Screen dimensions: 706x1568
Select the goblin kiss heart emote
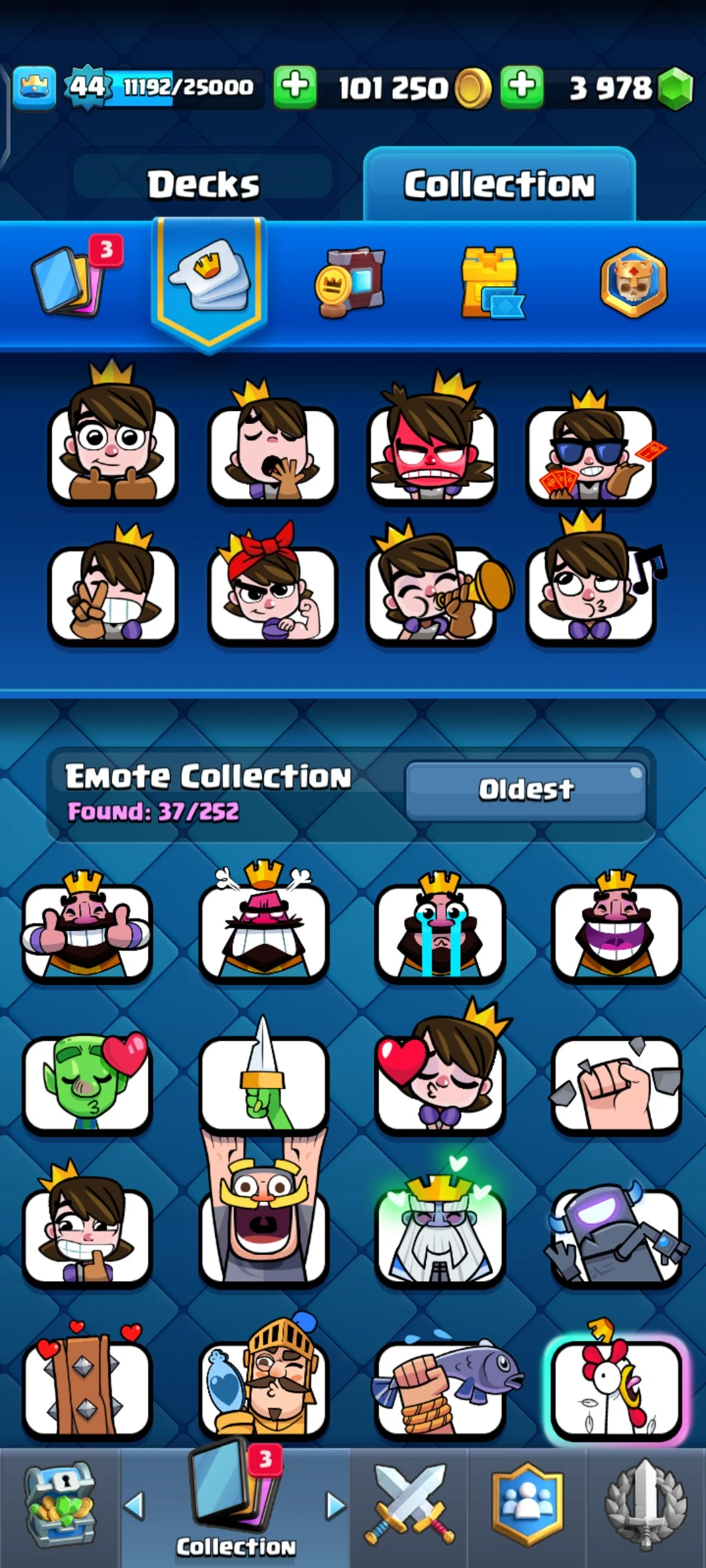coord(86,1081)
